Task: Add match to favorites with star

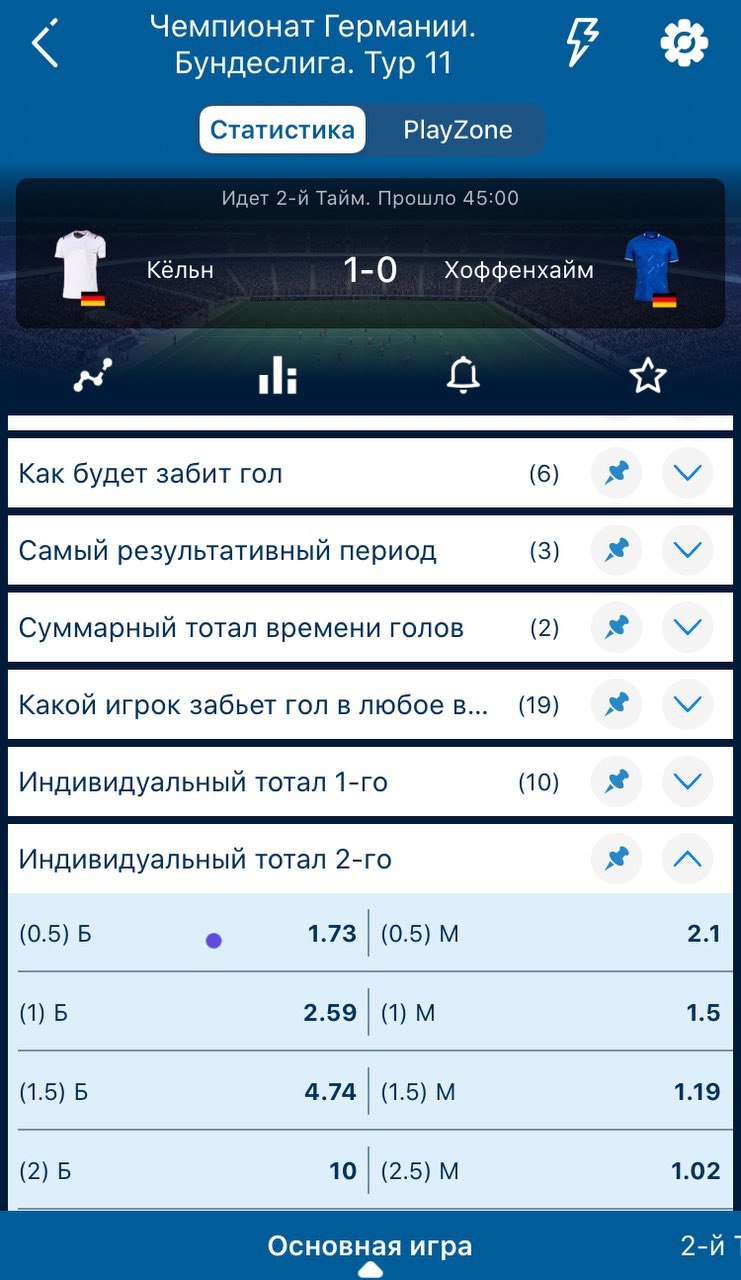Action: tap(647, 376)
